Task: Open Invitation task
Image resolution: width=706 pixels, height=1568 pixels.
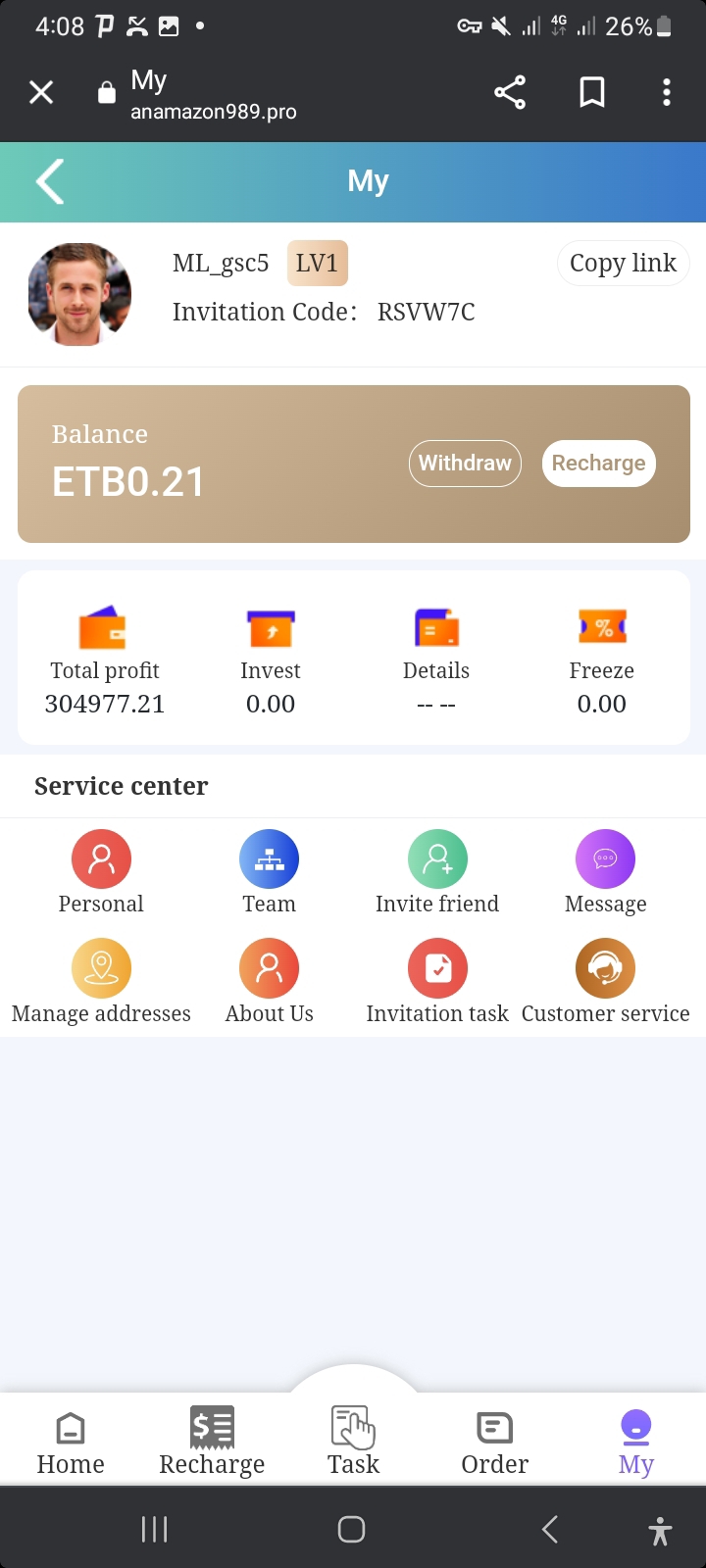Action: tap(437, 982)
